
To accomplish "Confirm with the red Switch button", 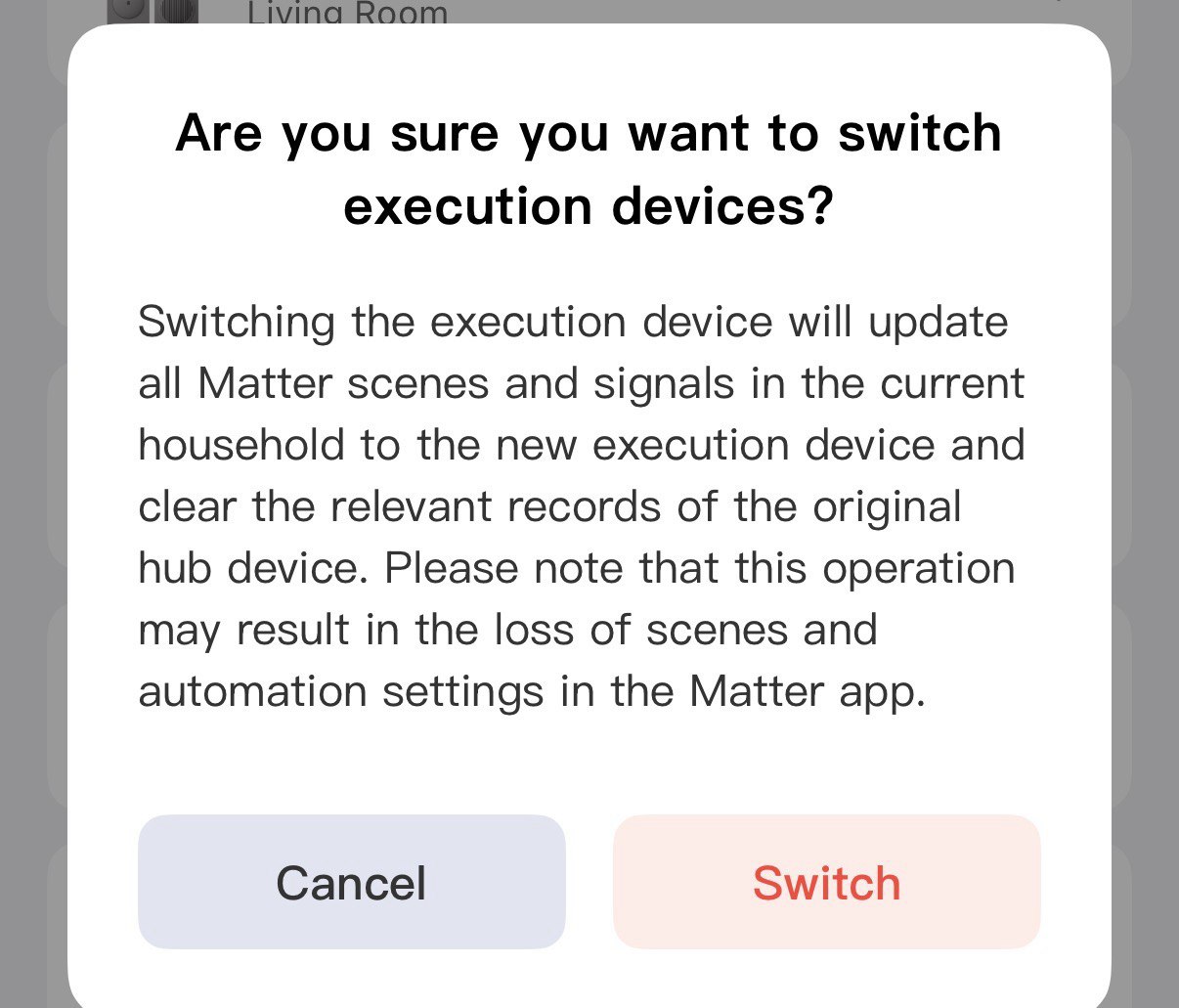I will click(826, 882).
